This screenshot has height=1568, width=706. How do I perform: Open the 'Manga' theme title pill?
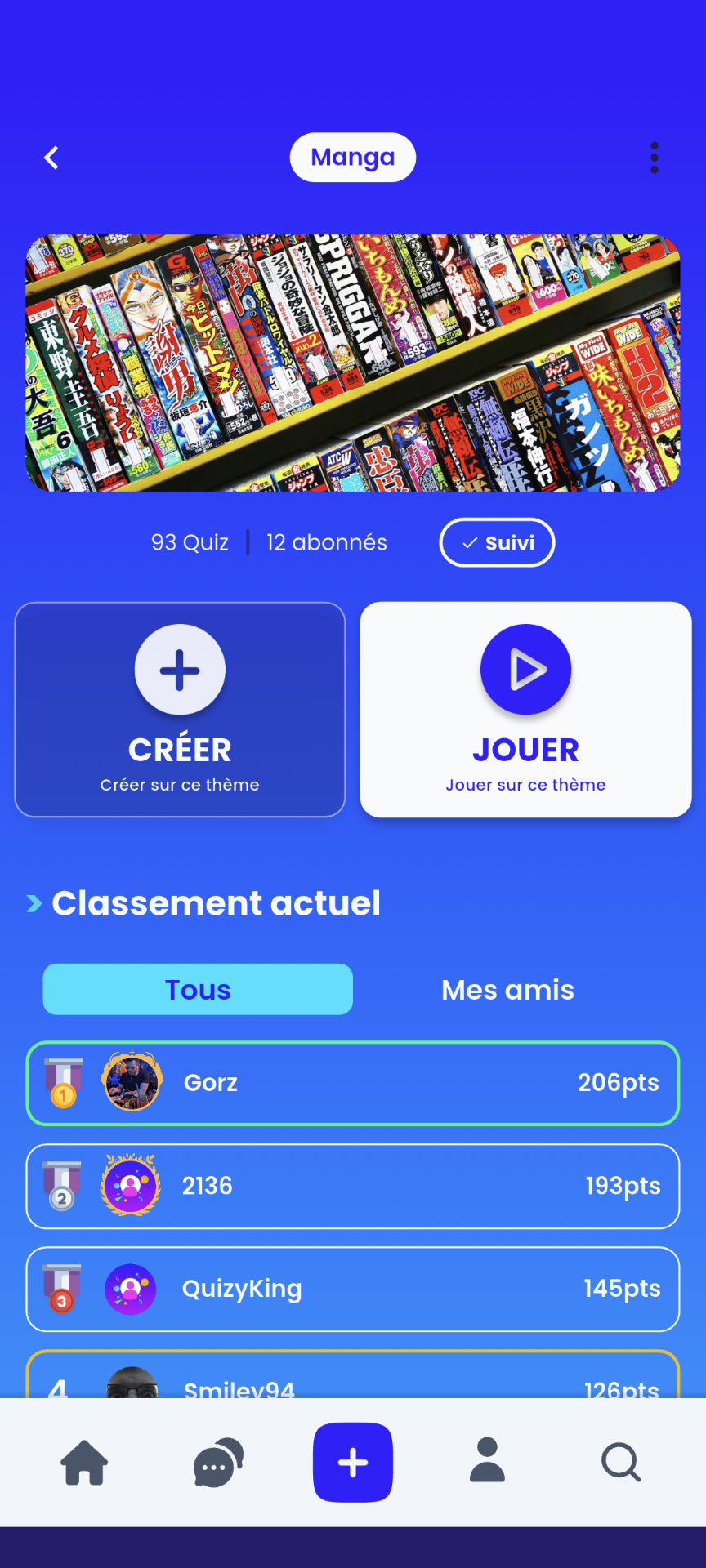pyautogui.click(x=352, y=158)
